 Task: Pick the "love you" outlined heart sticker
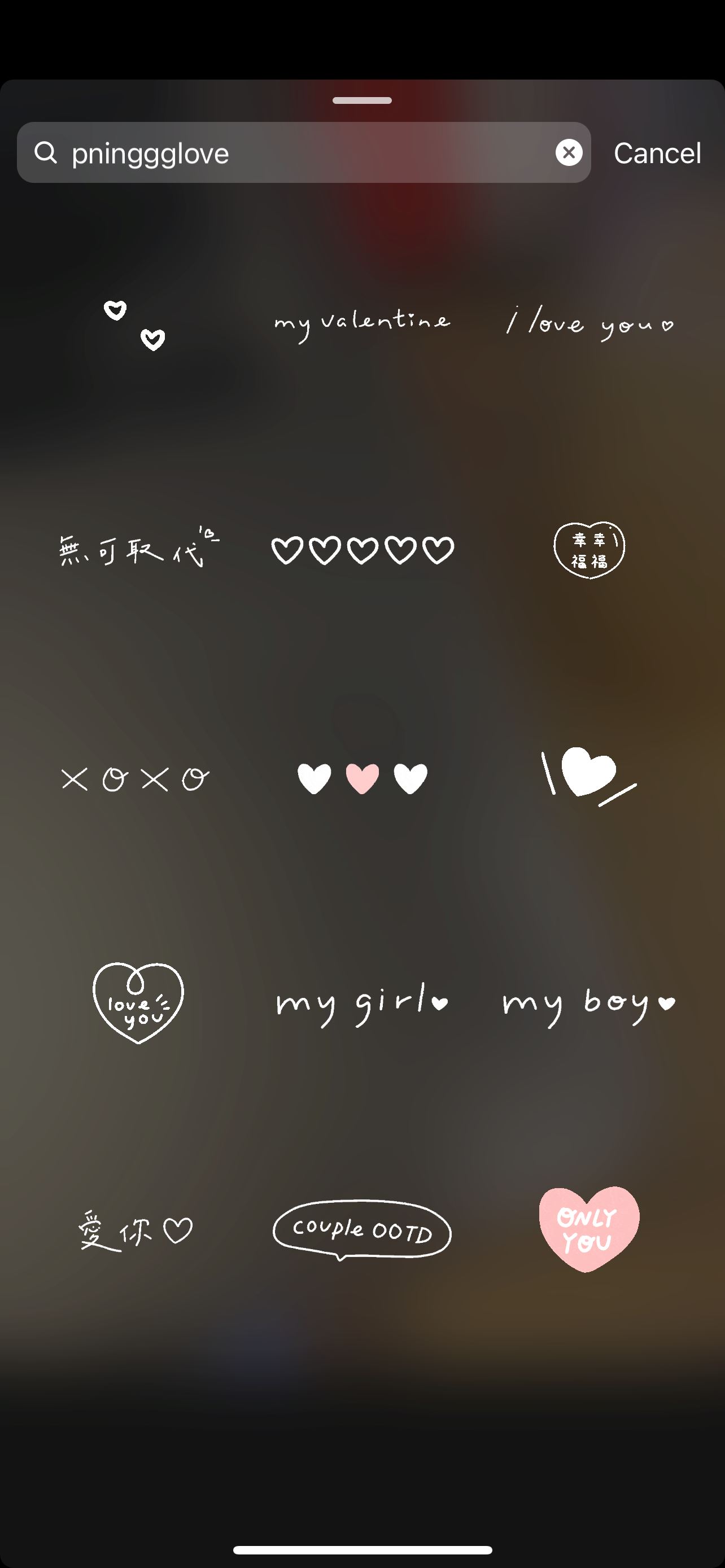point(138,1002)
